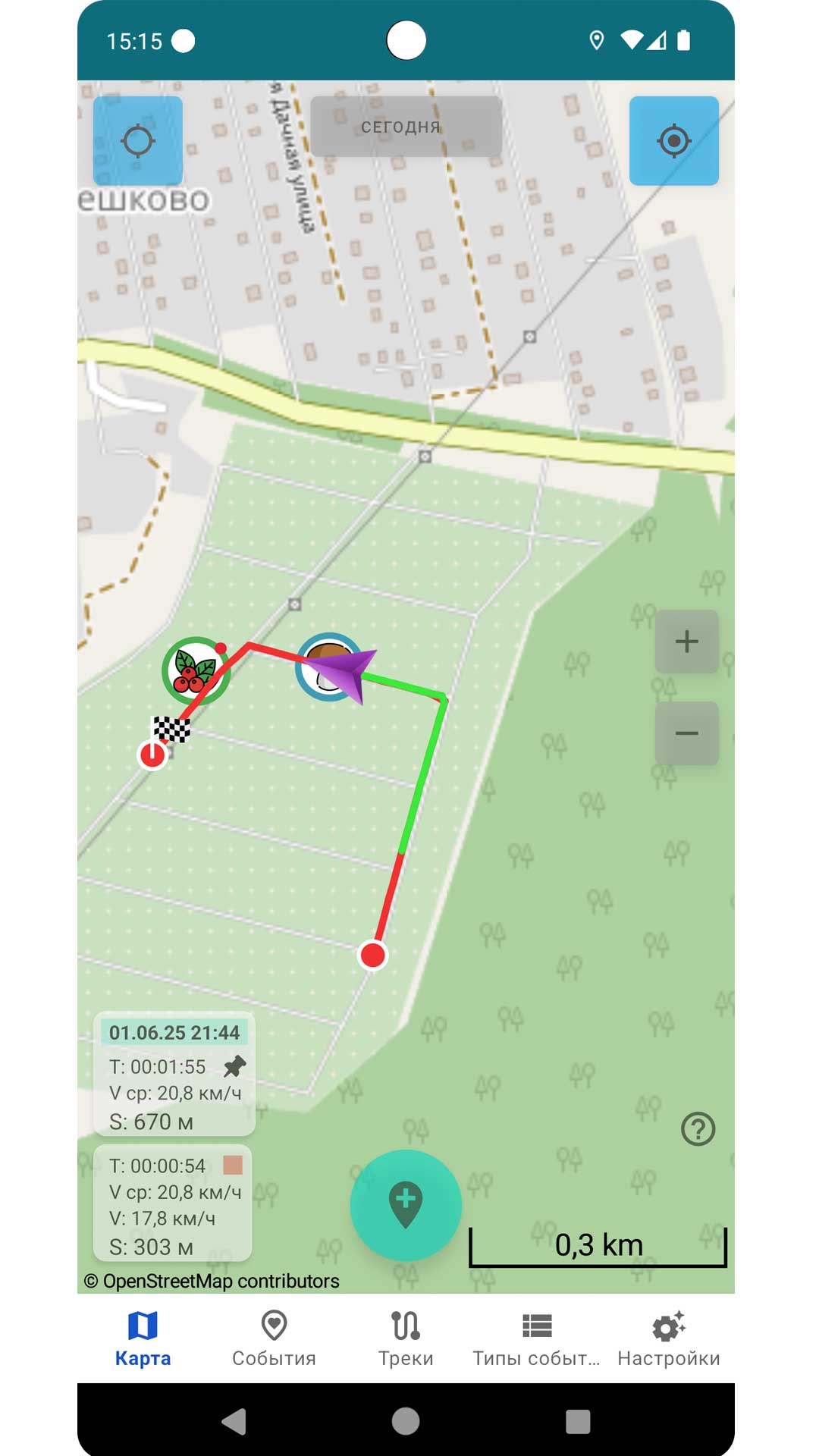Select the Карта tab

coord(143,1339)
